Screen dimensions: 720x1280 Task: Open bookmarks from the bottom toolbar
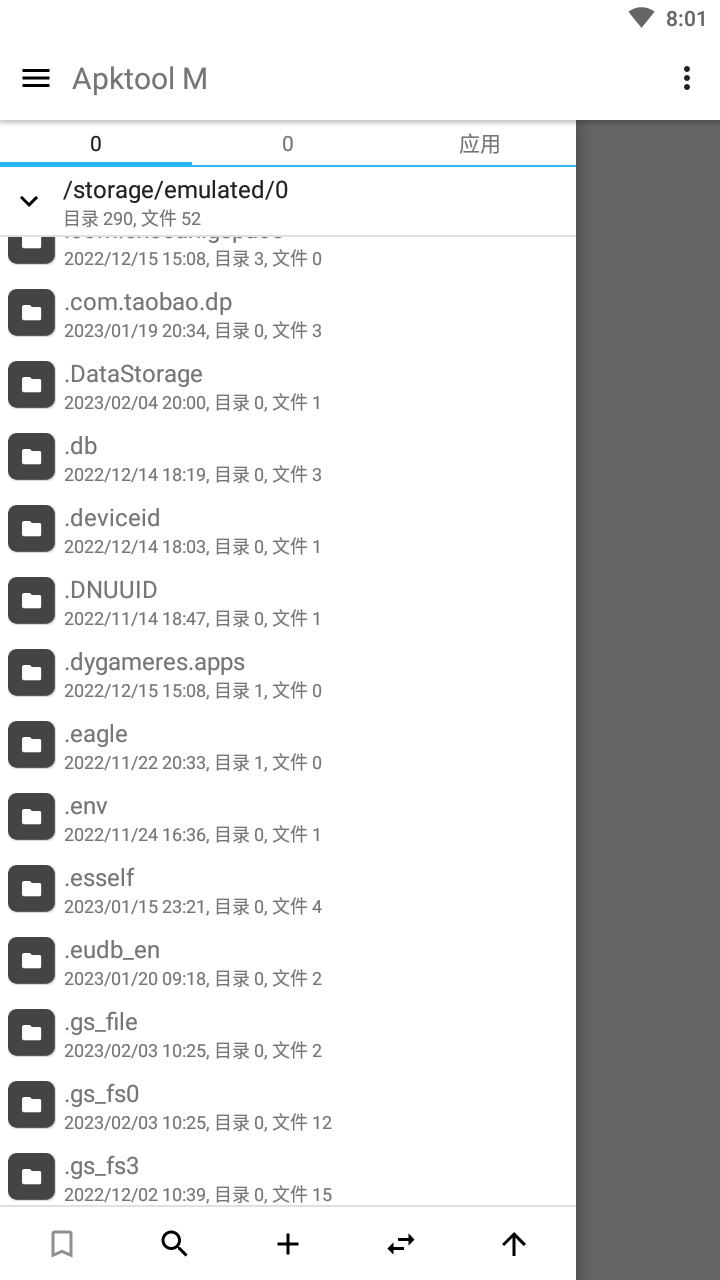coord(62,1244)
